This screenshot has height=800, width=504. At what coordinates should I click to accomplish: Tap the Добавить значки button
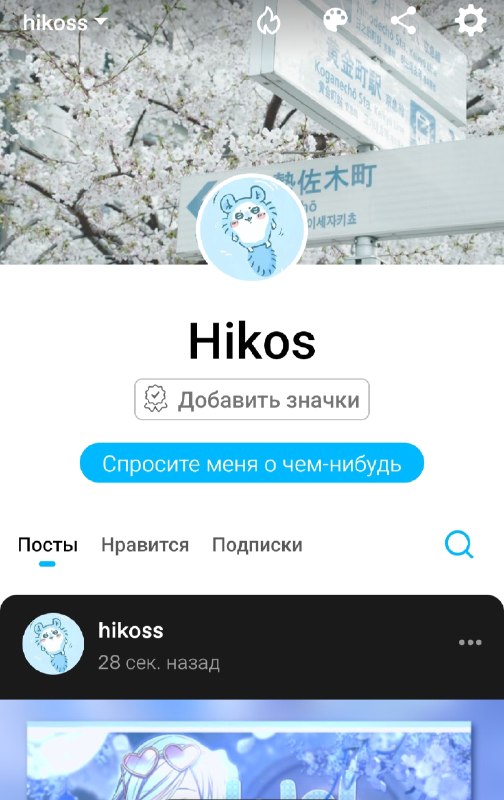point(251,399)
